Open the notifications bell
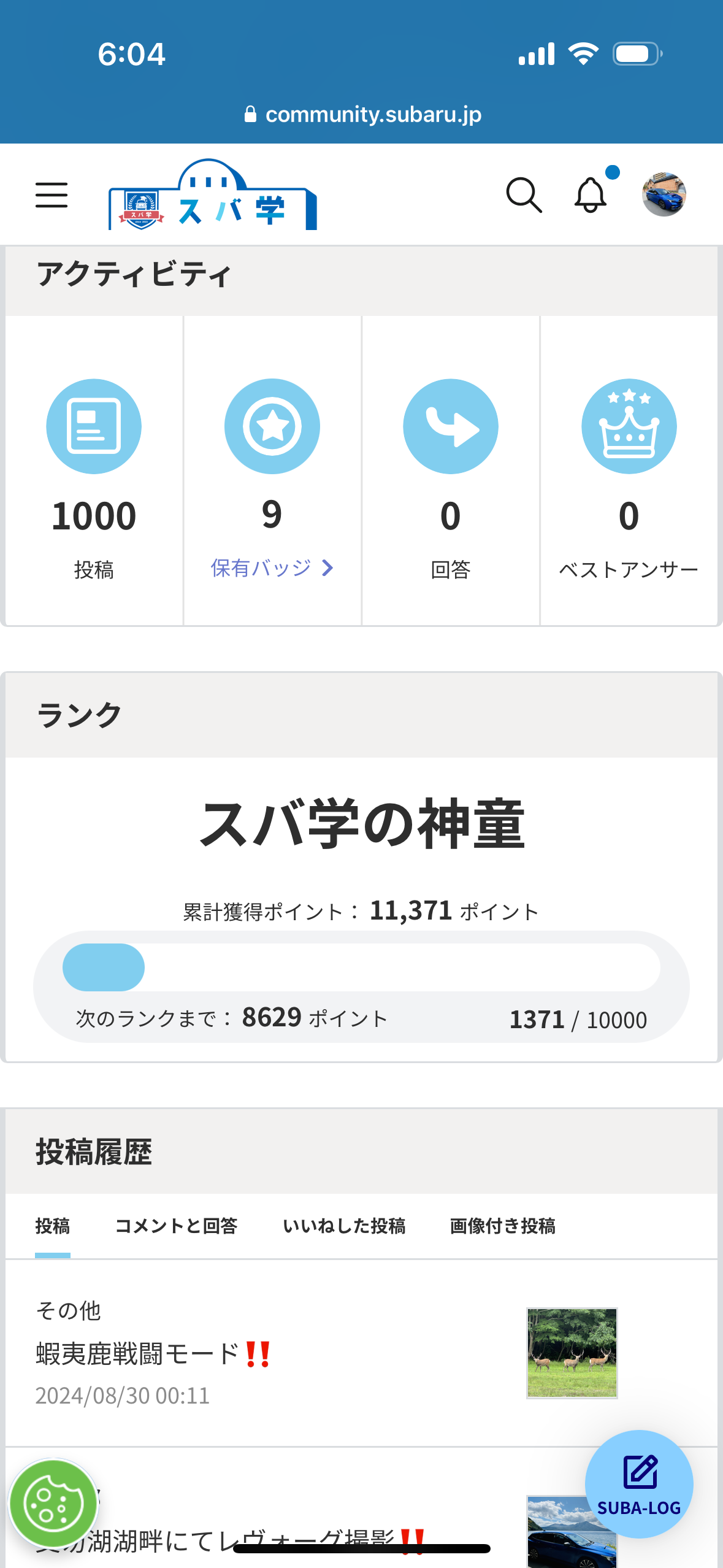Viewport: 723px width, 1568px height. [591, 195]
